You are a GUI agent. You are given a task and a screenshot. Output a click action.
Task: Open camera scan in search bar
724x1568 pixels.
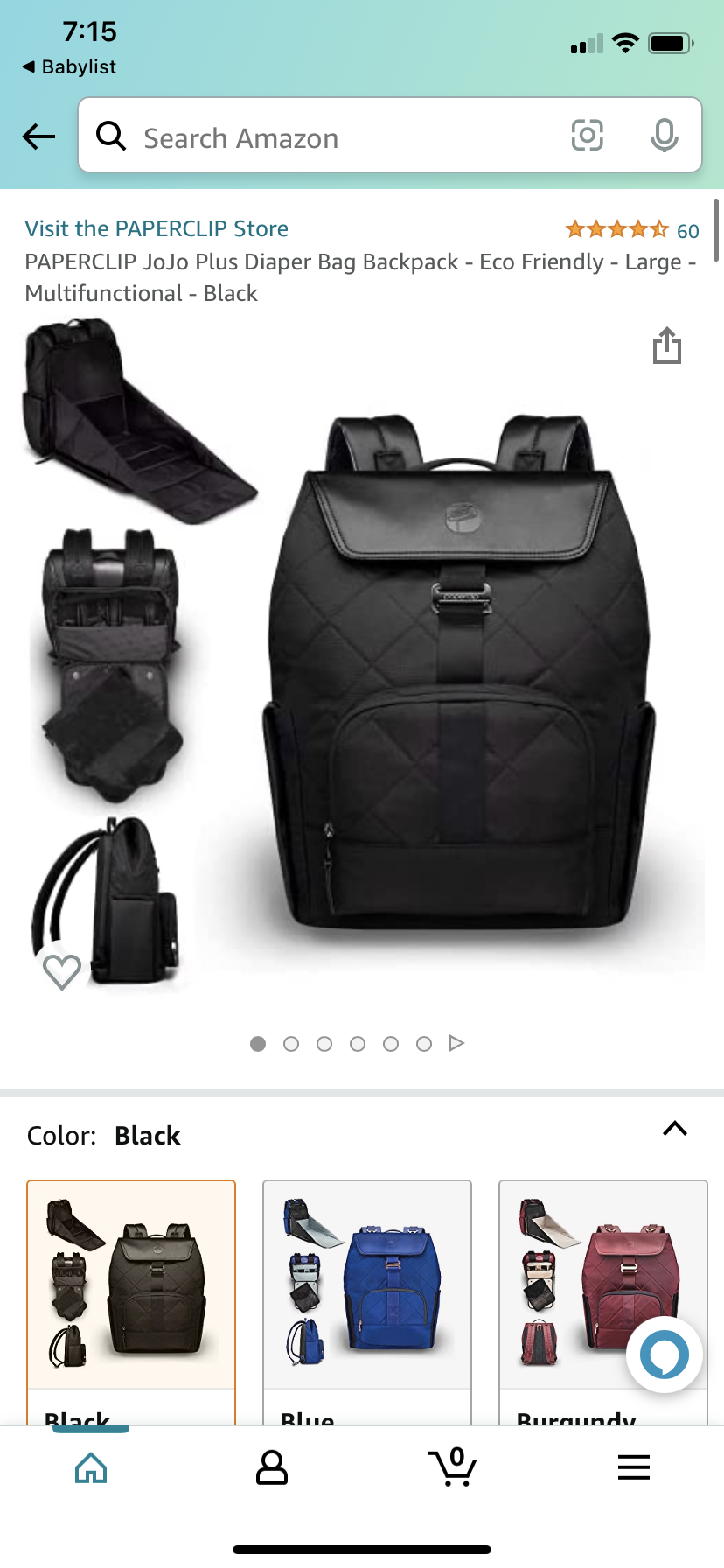pos(587,136)
